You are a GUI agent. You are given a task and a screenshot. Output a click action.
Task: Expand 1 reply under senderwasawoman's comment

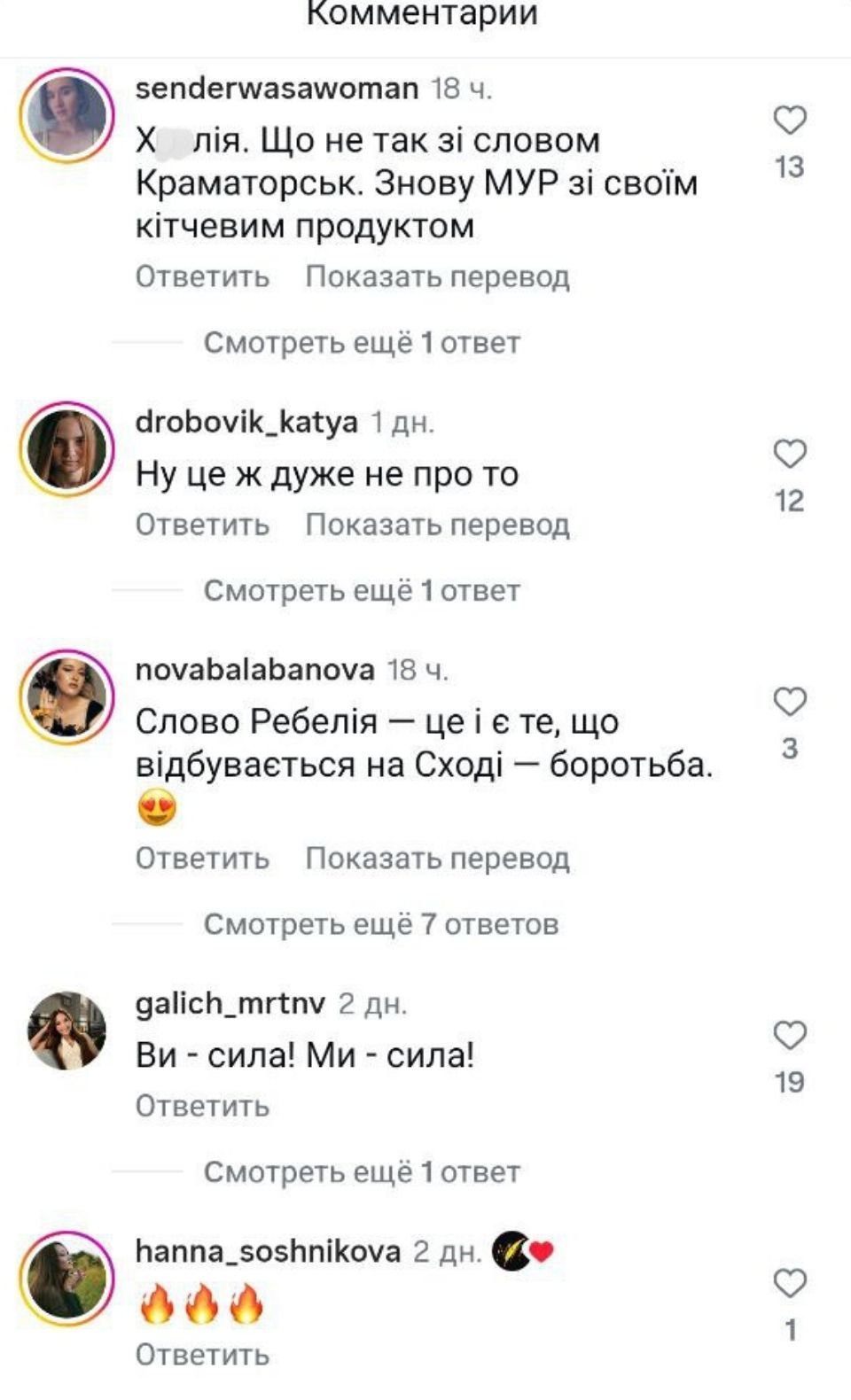pyautogui.click(x=362, y=344)
